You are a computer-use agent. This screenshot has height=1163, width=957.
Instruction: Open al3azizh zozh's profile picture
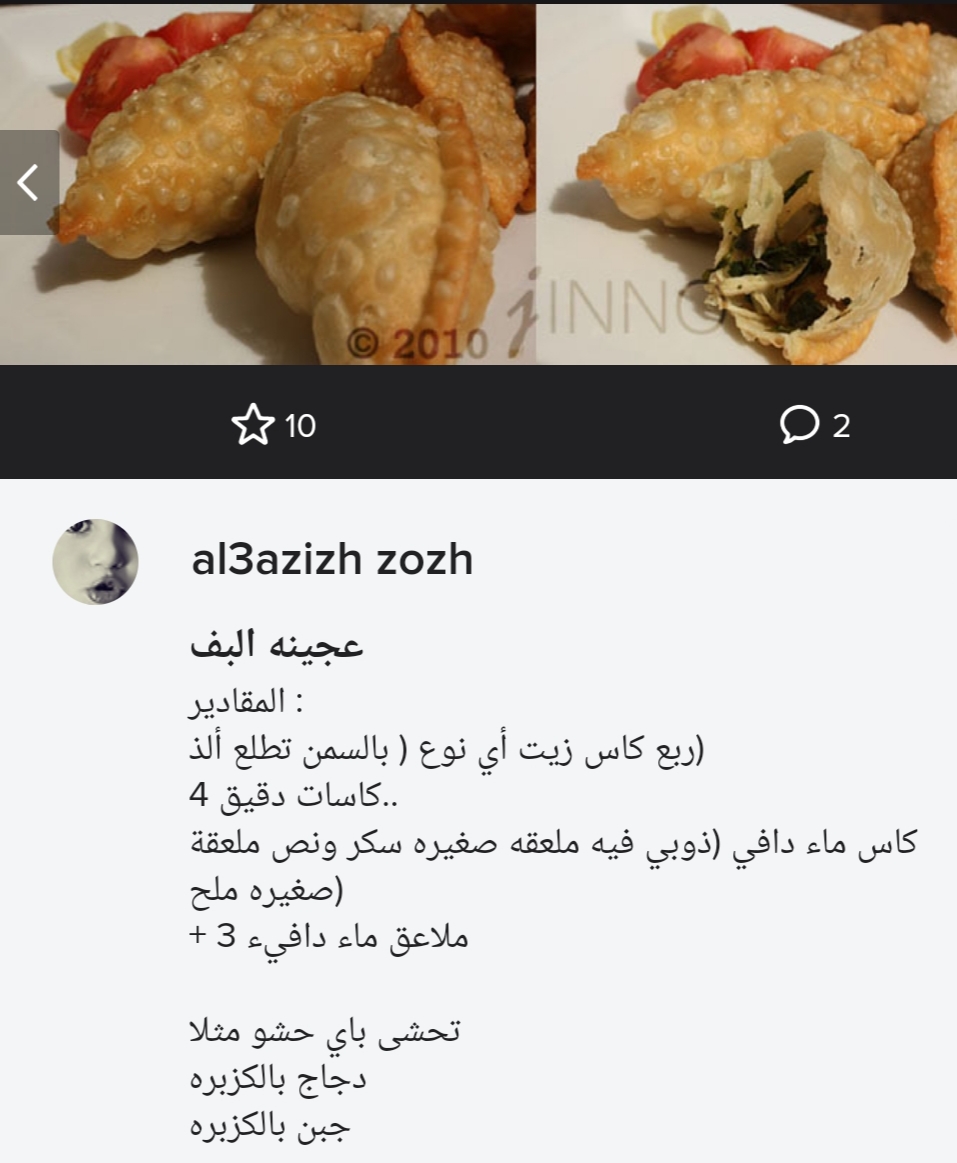(95, 561)
